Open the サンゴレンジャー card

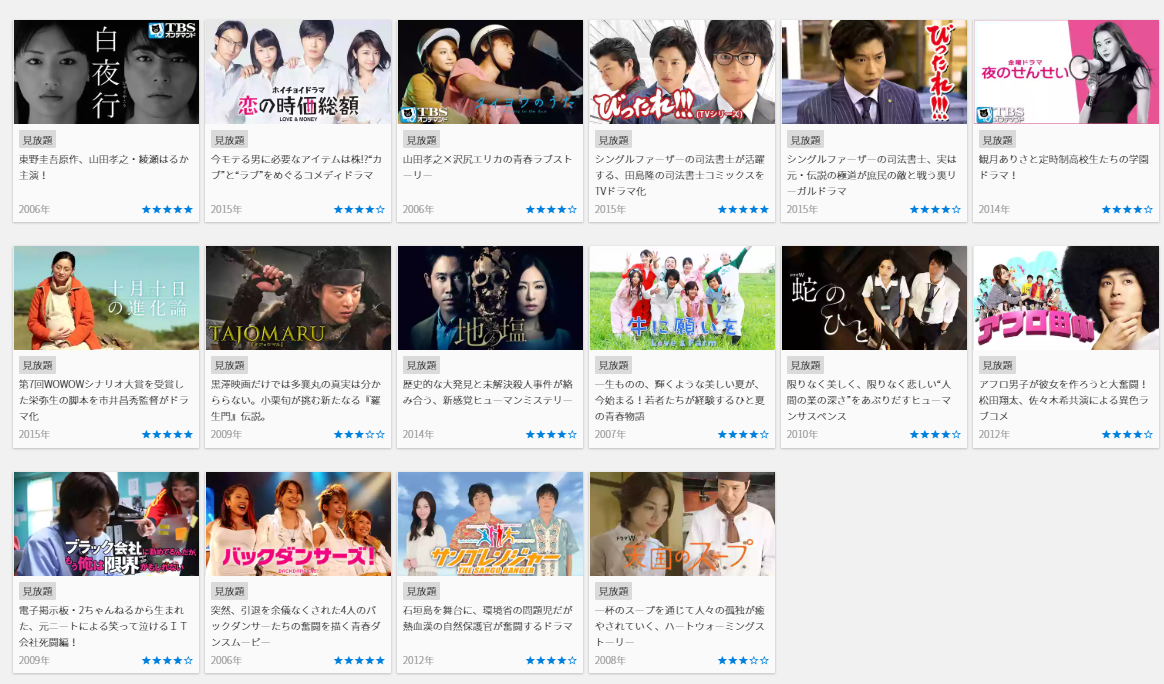[x=490, y=524]
